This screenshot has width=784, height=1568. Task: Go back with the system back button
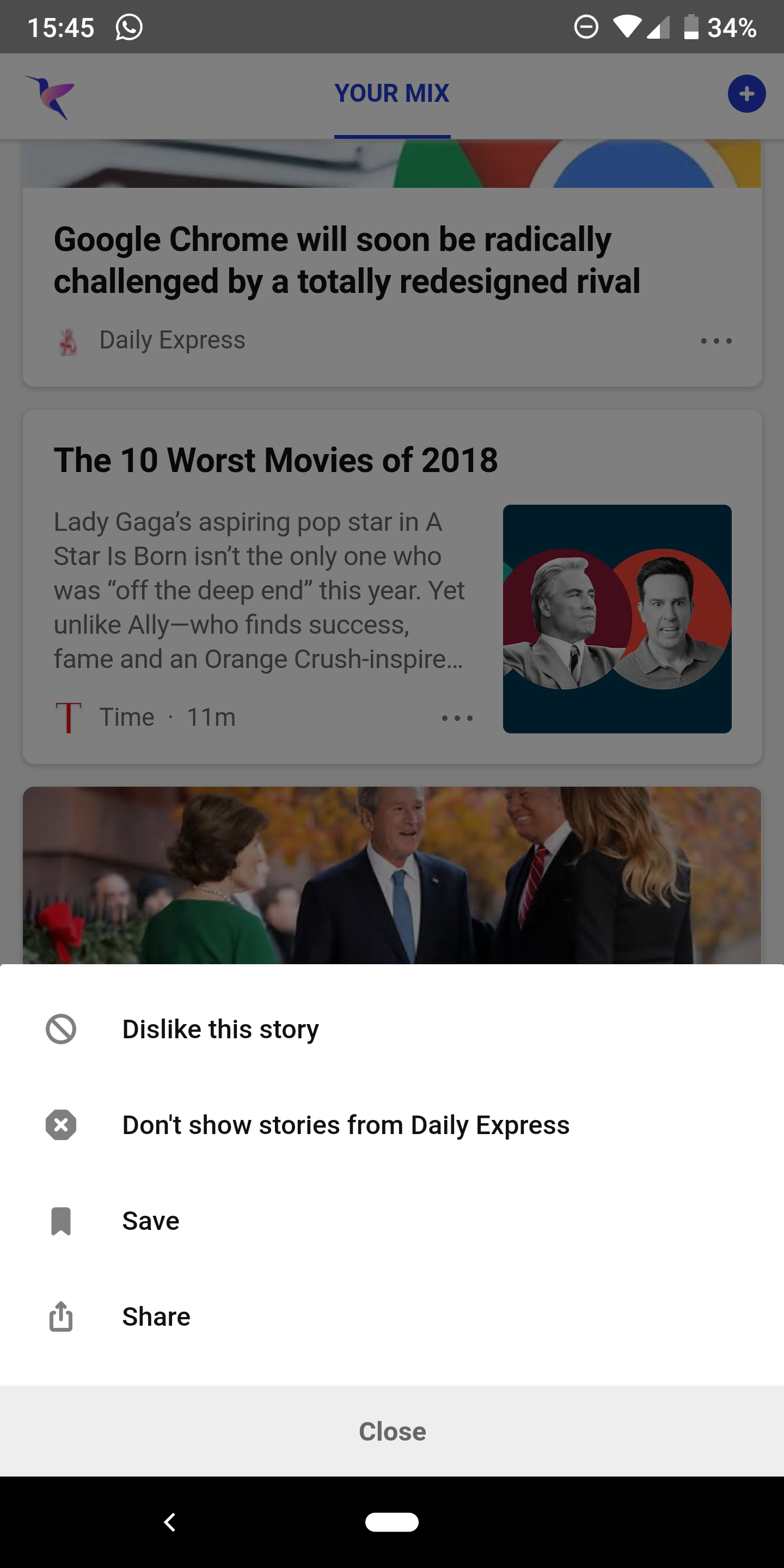click(170, 1522)
